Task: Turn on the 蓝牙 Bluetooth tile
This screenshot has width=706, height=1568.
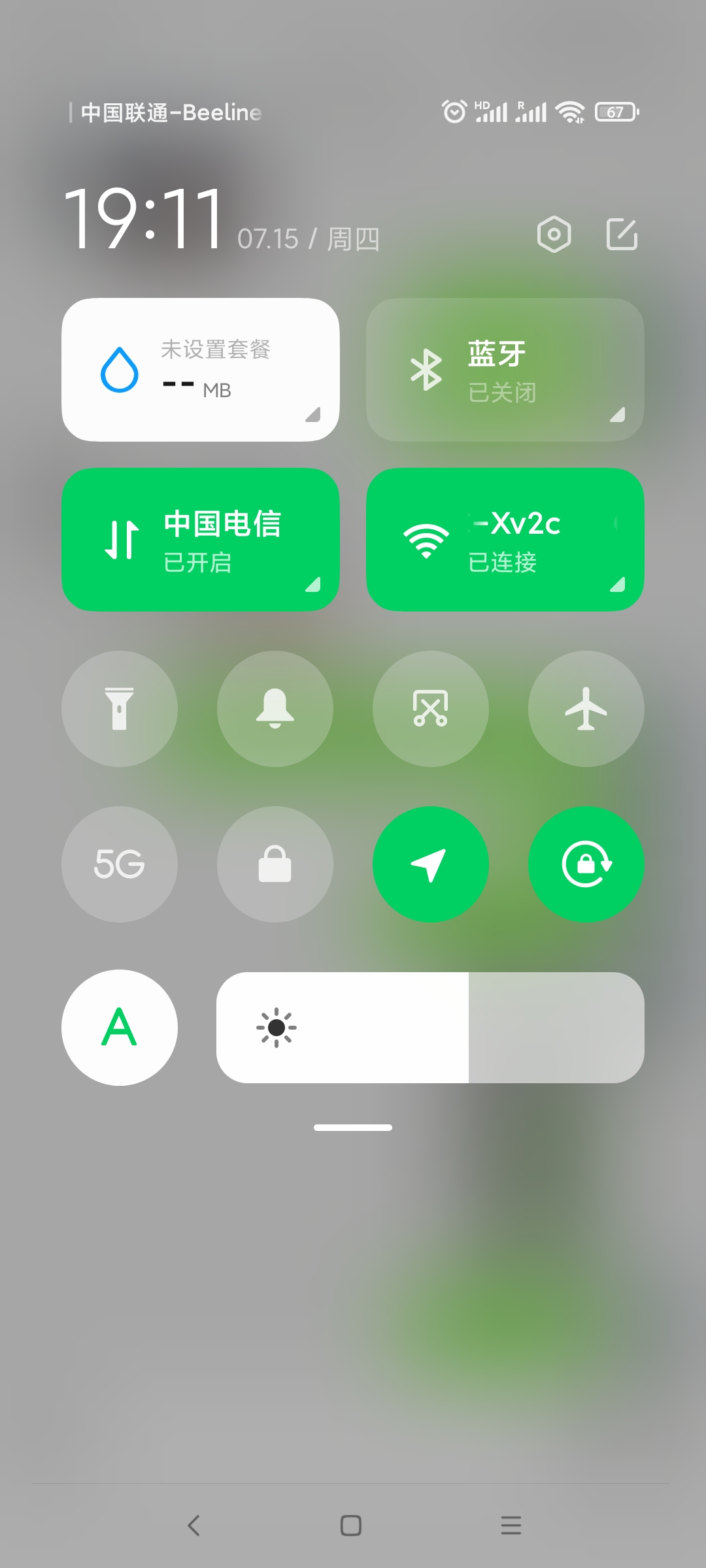Action: pyautogui.click(x=505, y=370)
